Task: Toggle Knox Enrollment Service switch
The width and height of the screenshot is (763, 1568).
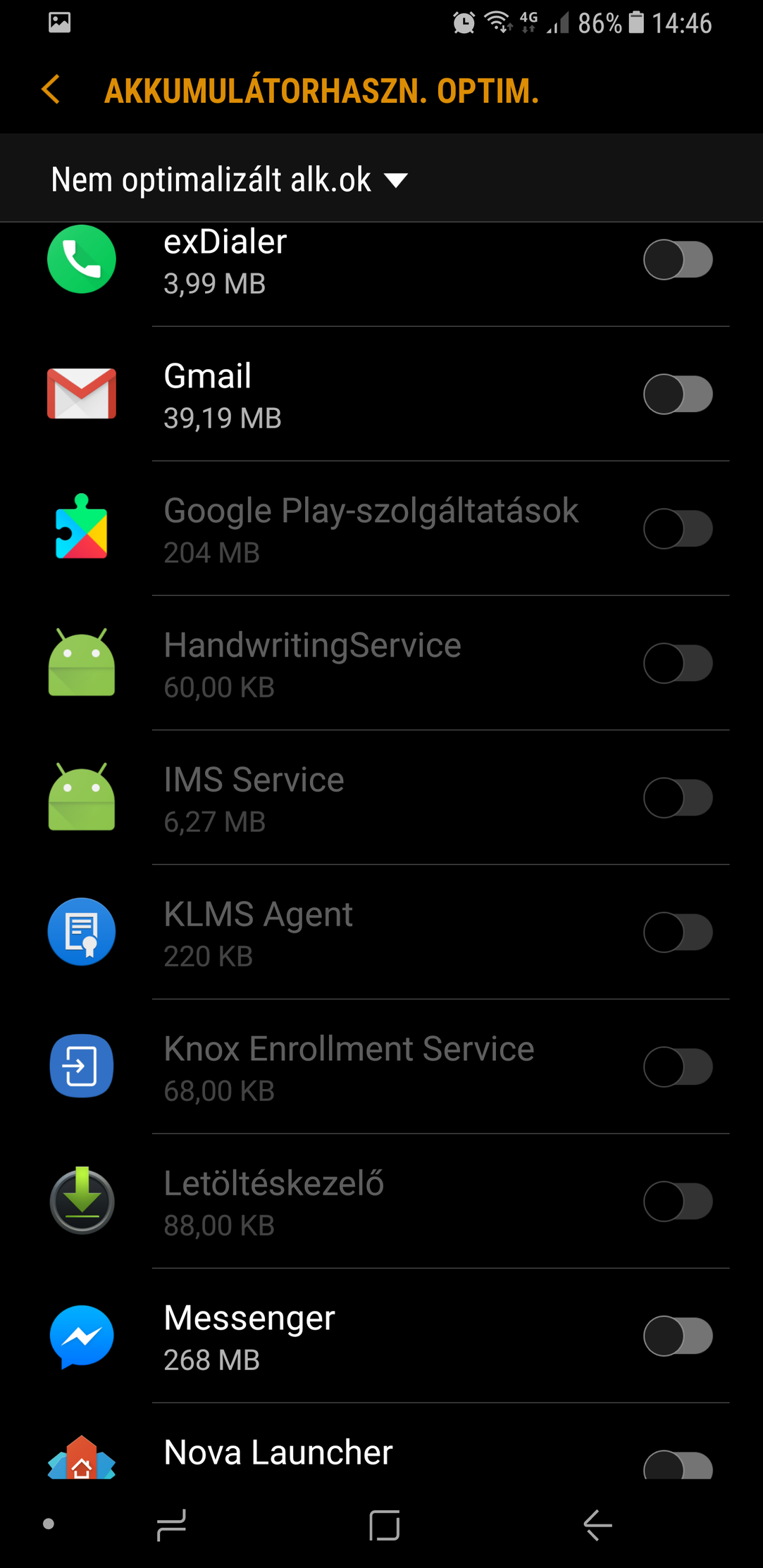Action: tap(678, 1067)
